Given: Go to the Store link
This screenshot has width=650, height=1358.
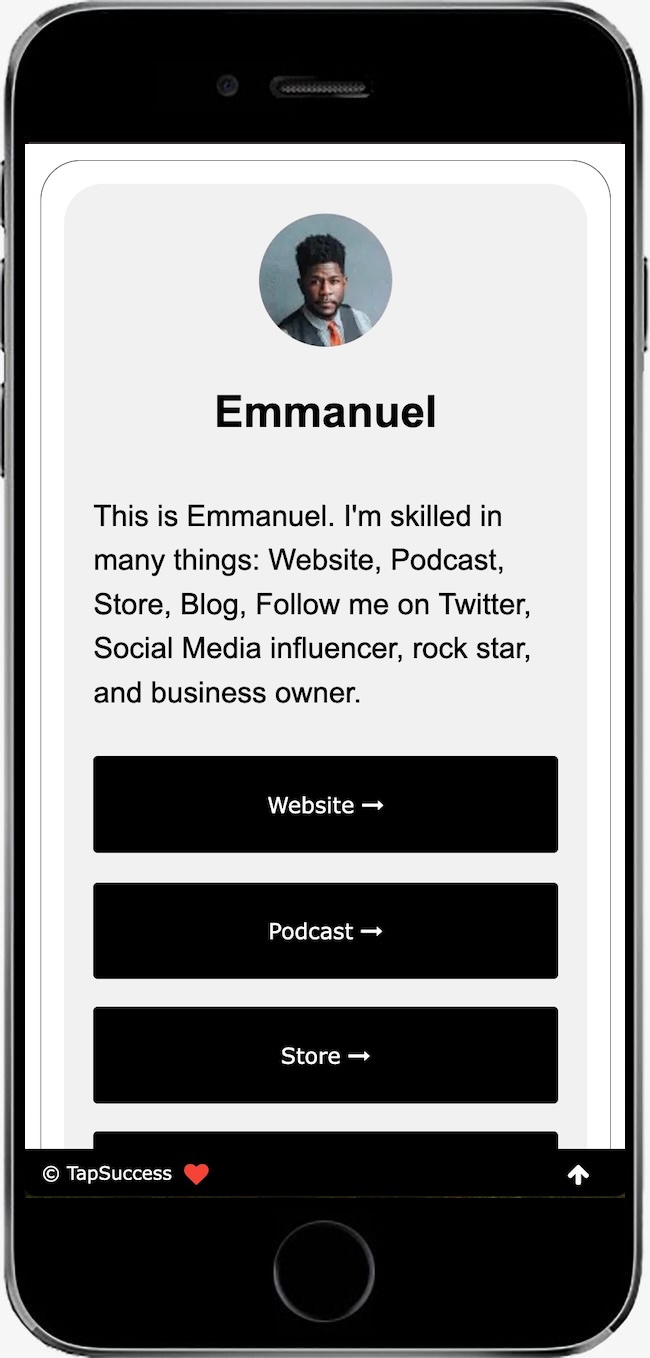Looking at the screenshot, I should (x=325, y=1056).
